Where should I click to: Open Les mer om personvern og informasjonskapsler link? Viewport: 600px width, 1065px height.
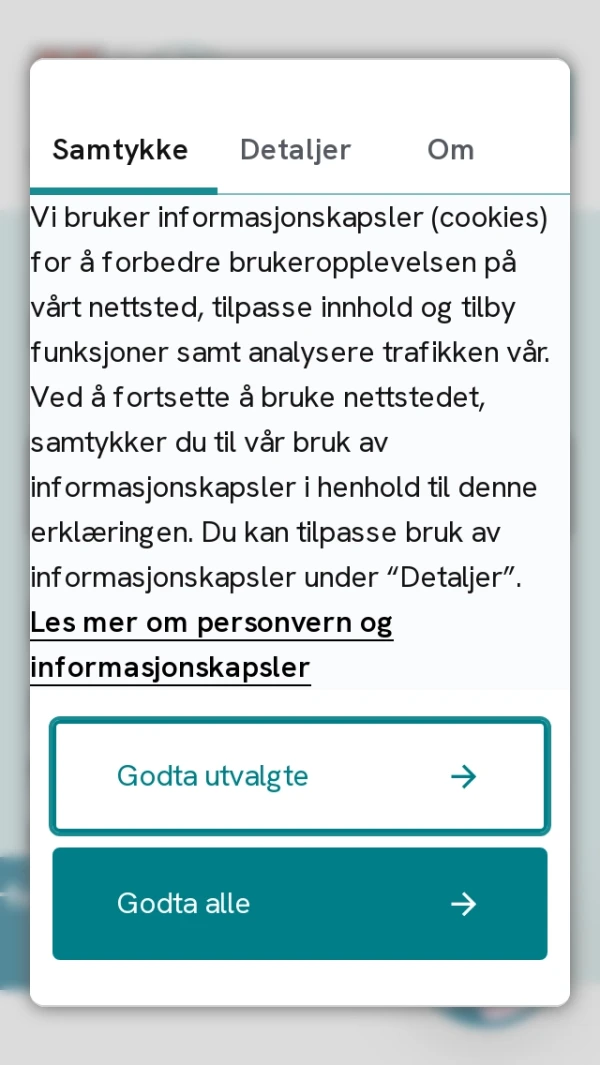(211, 645)
